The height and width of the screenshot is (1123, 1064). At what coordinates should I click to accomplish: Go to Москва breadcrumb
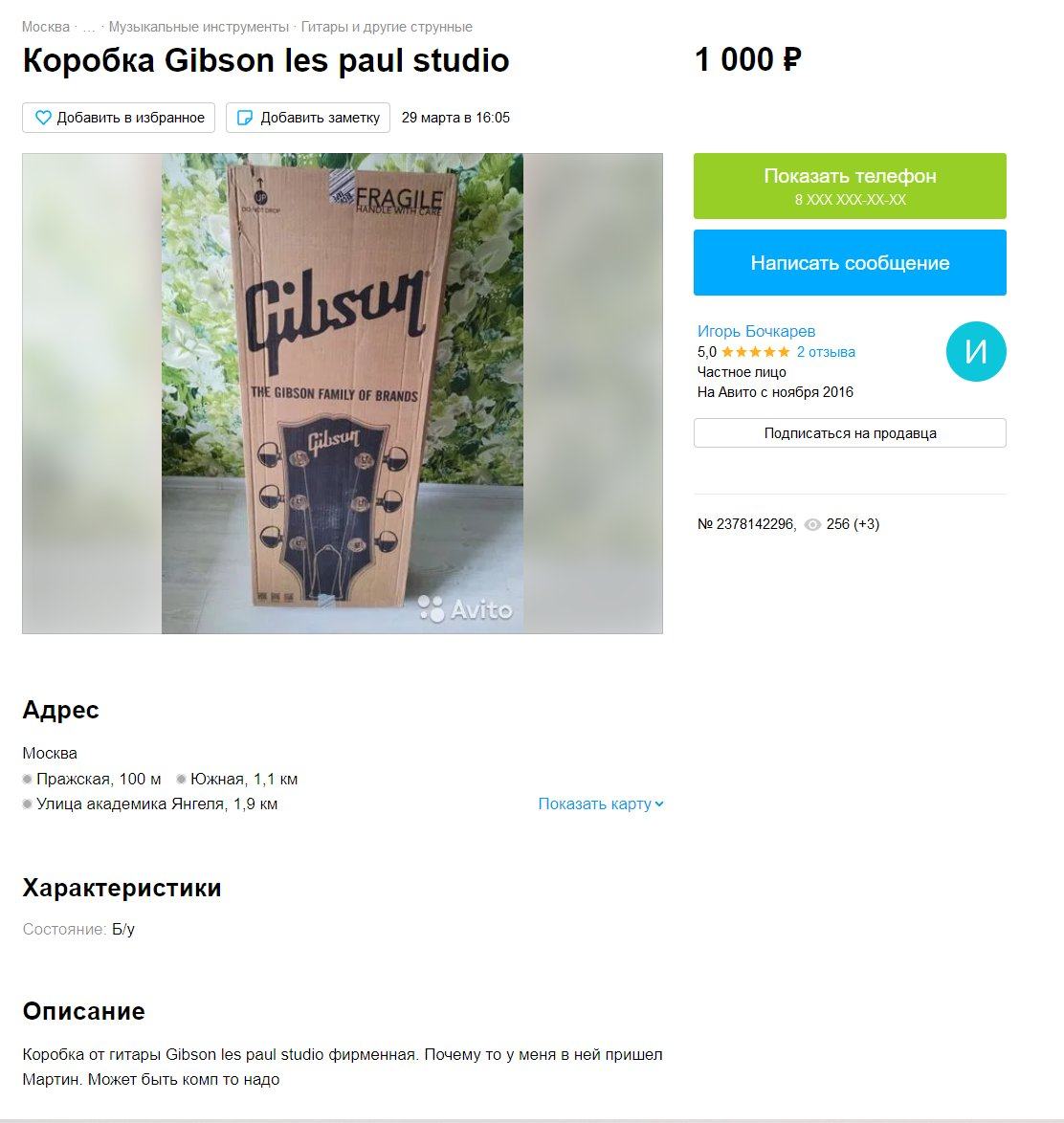[x=46, y=27]
